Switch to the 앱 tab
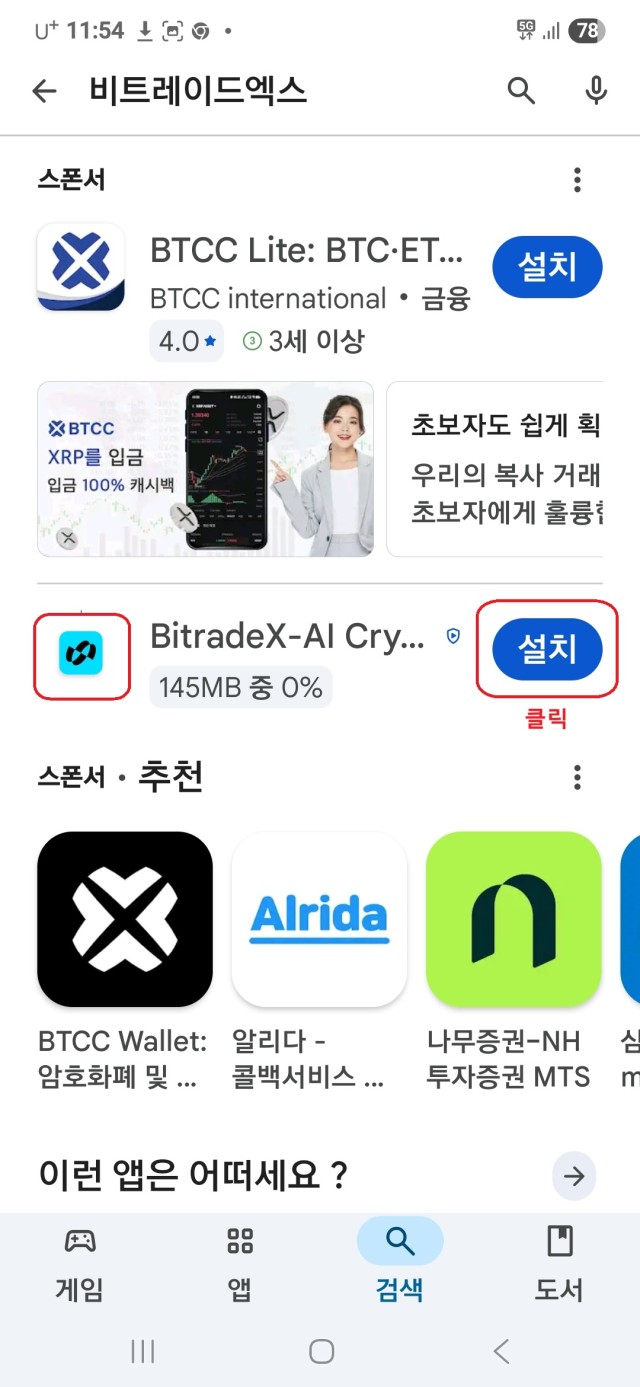 240,1263
